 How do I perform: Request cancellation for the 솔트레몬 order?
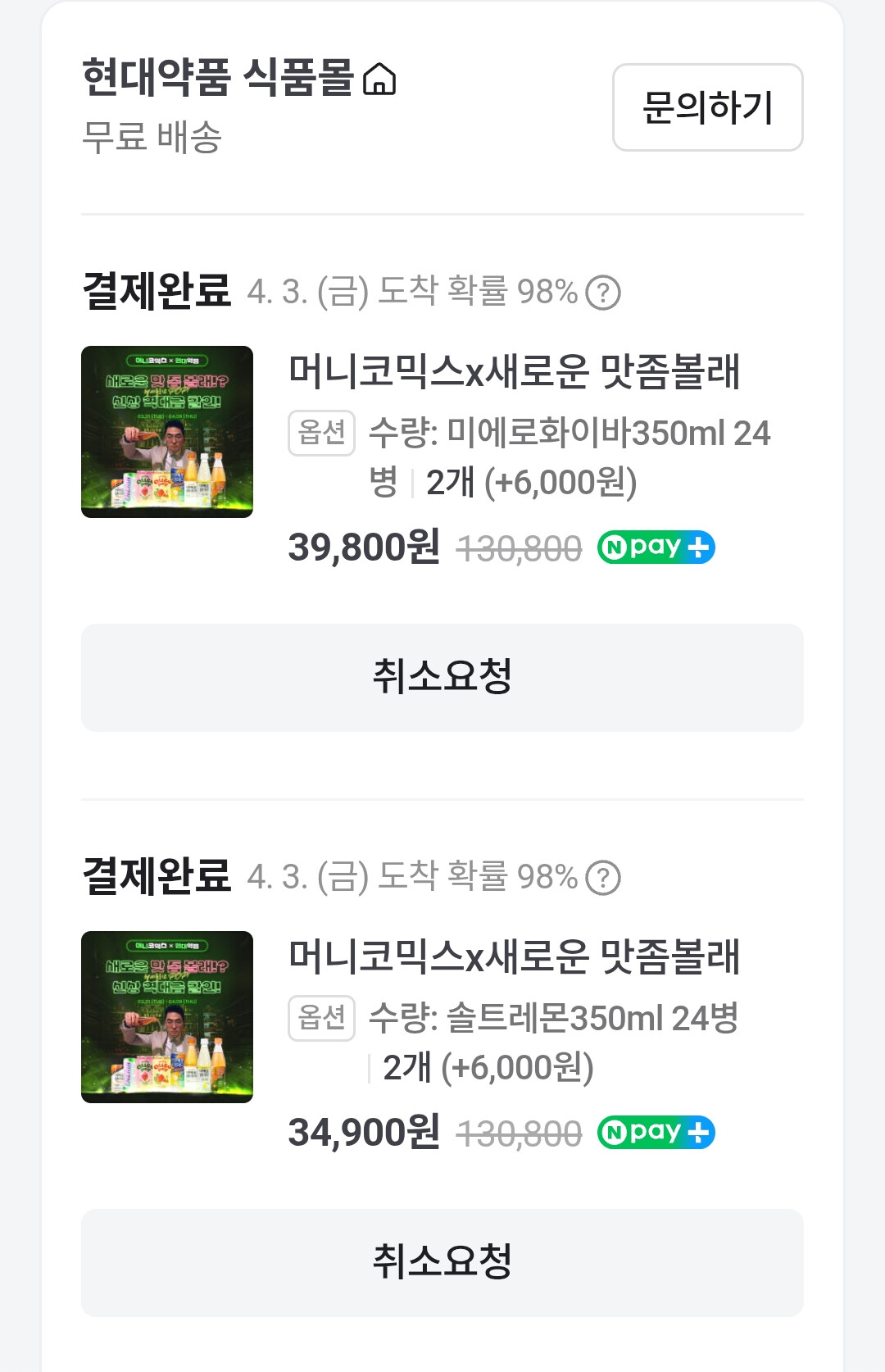pyautogui.click(x=442, y=1263)
